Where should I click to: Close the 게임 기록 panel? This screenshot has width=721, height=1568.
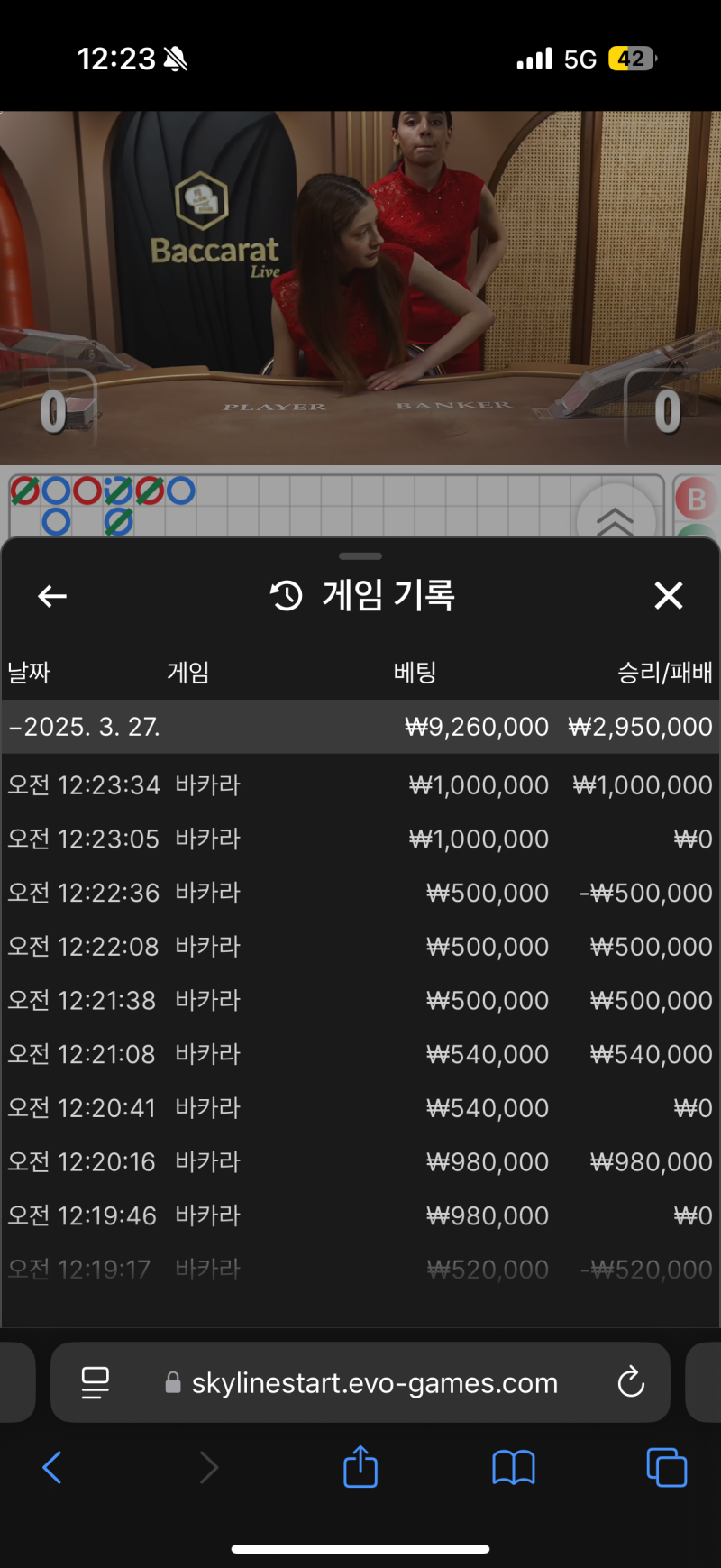pos(668,595)
